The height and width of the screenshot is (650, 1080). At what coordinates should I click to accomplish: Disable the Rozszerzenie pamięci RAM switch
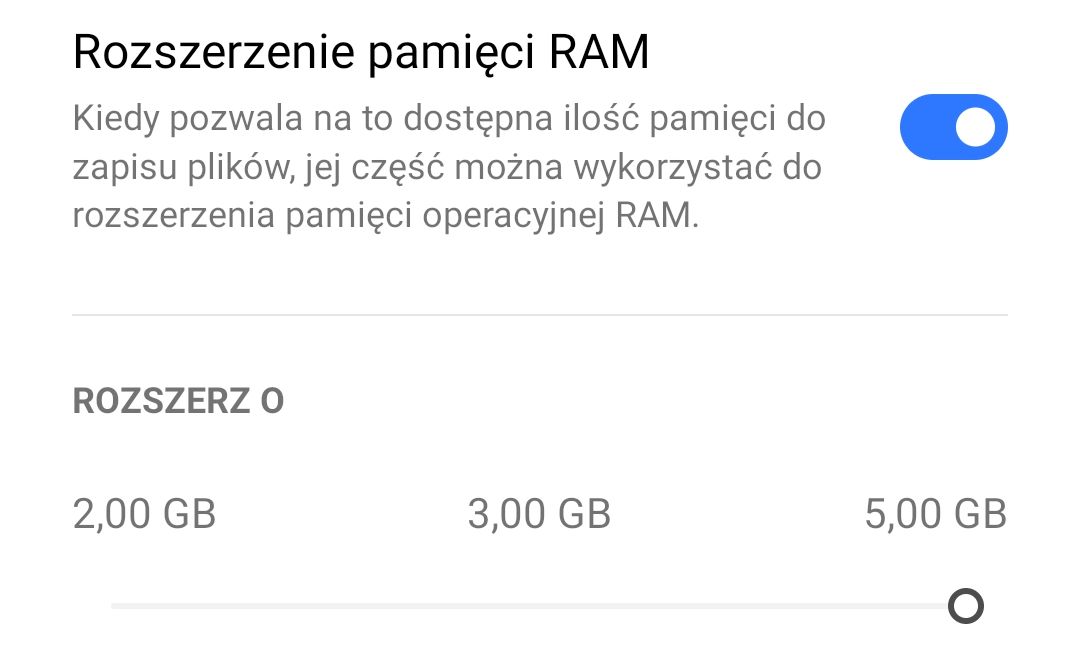[953, 127]
